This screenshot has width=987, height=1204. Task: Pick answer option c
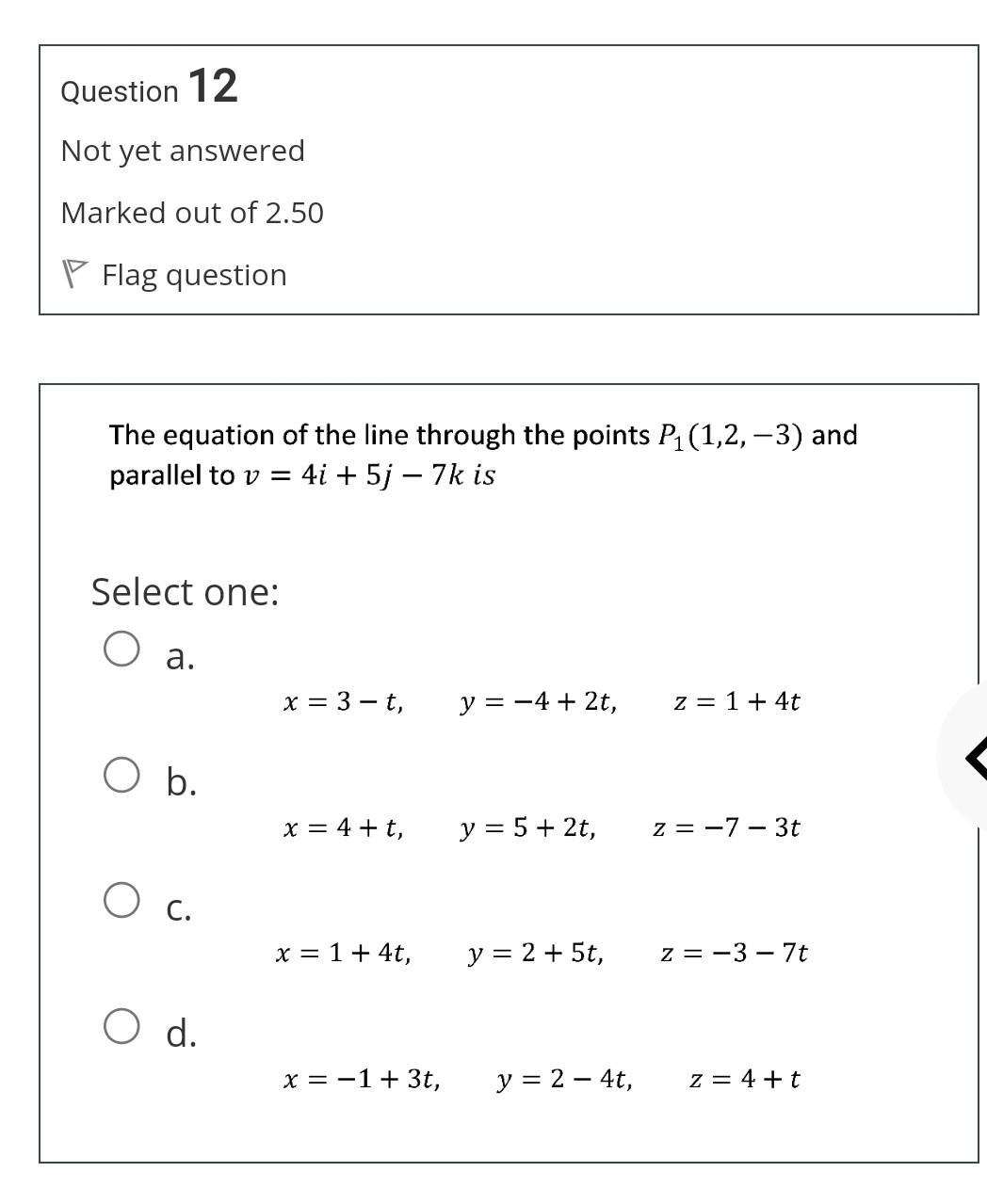coord(121,899)
